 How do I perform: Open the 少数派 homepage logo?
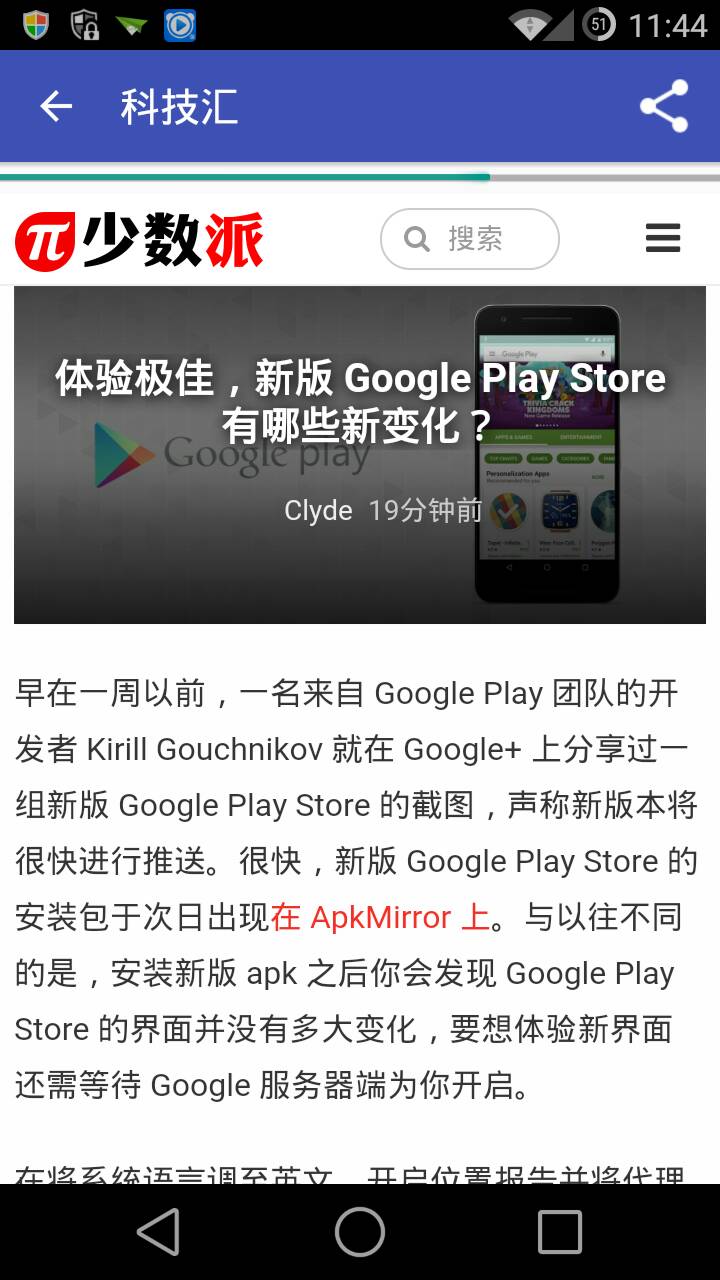139,240
